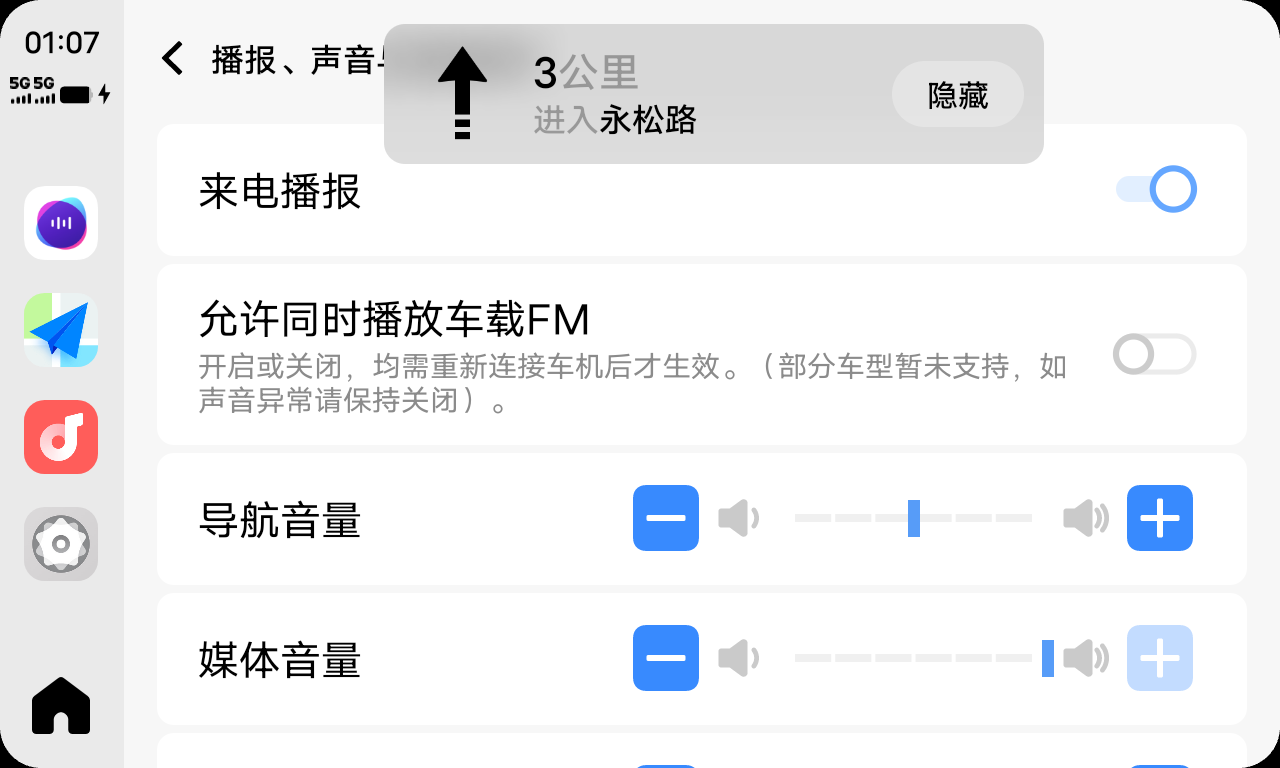Open the voice assistant app in the sidebar

click(61, 223)
